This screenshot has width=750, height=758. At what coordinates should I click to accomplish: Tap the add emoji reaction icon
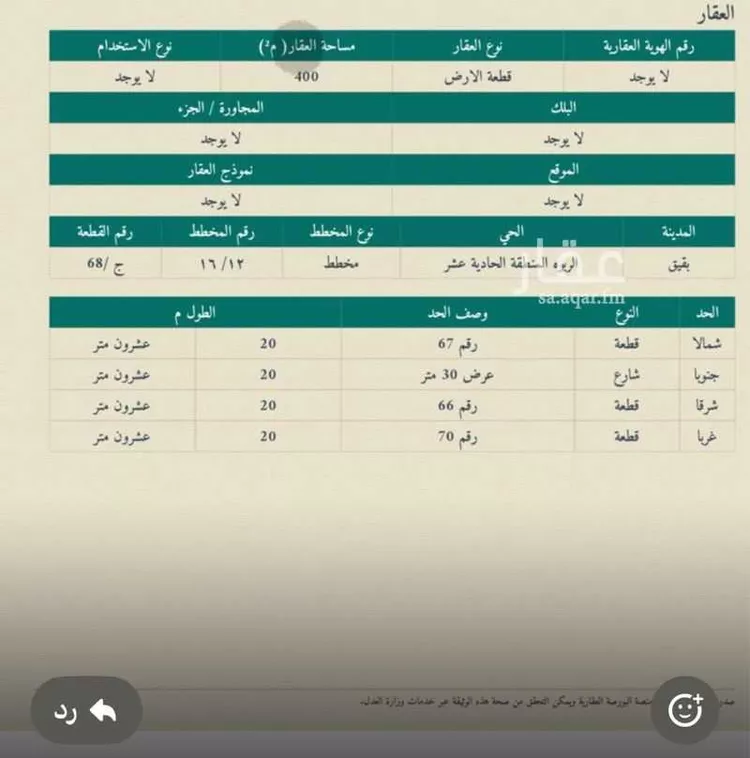(x=684, y=711)
